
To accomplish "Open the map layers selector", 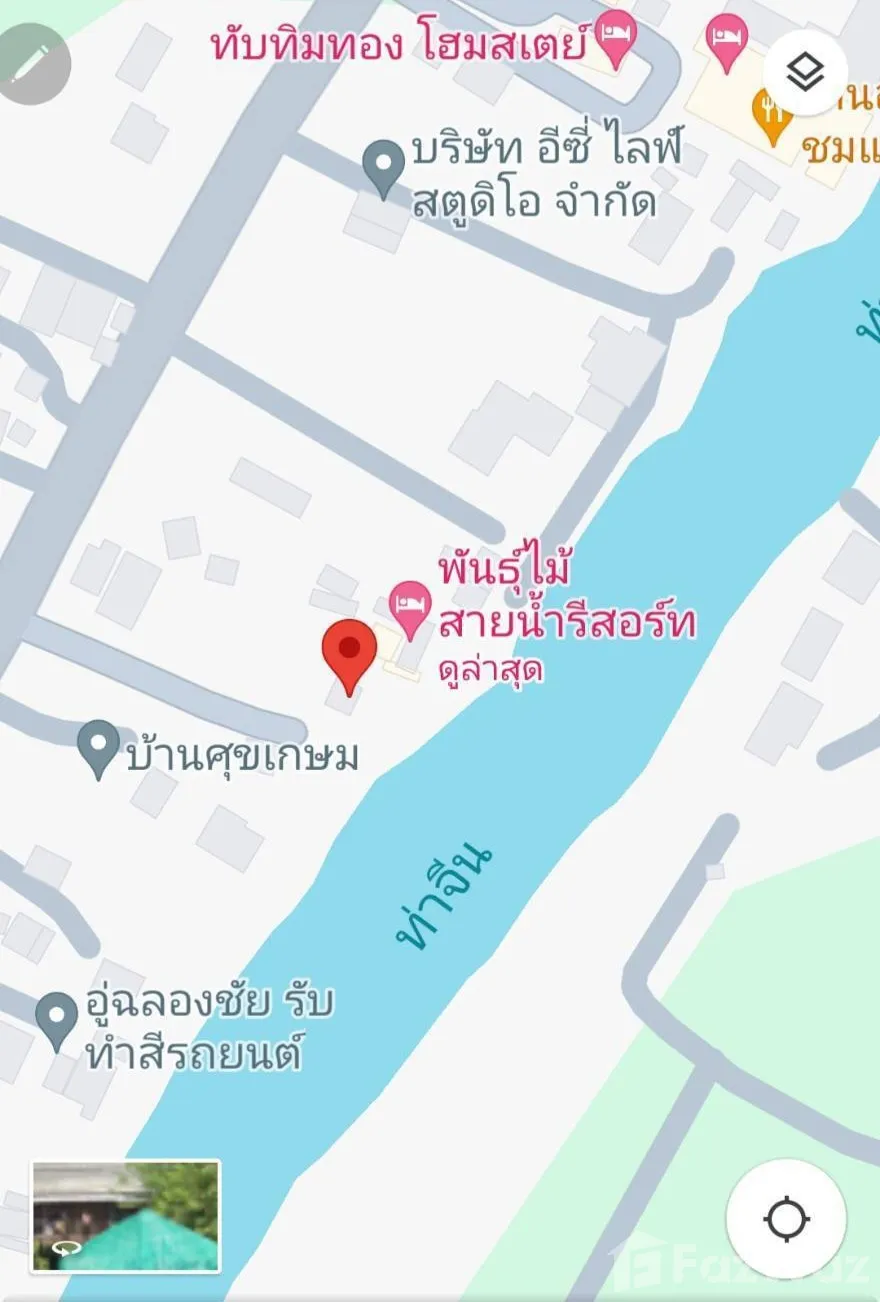I will [x=805, y=72].
